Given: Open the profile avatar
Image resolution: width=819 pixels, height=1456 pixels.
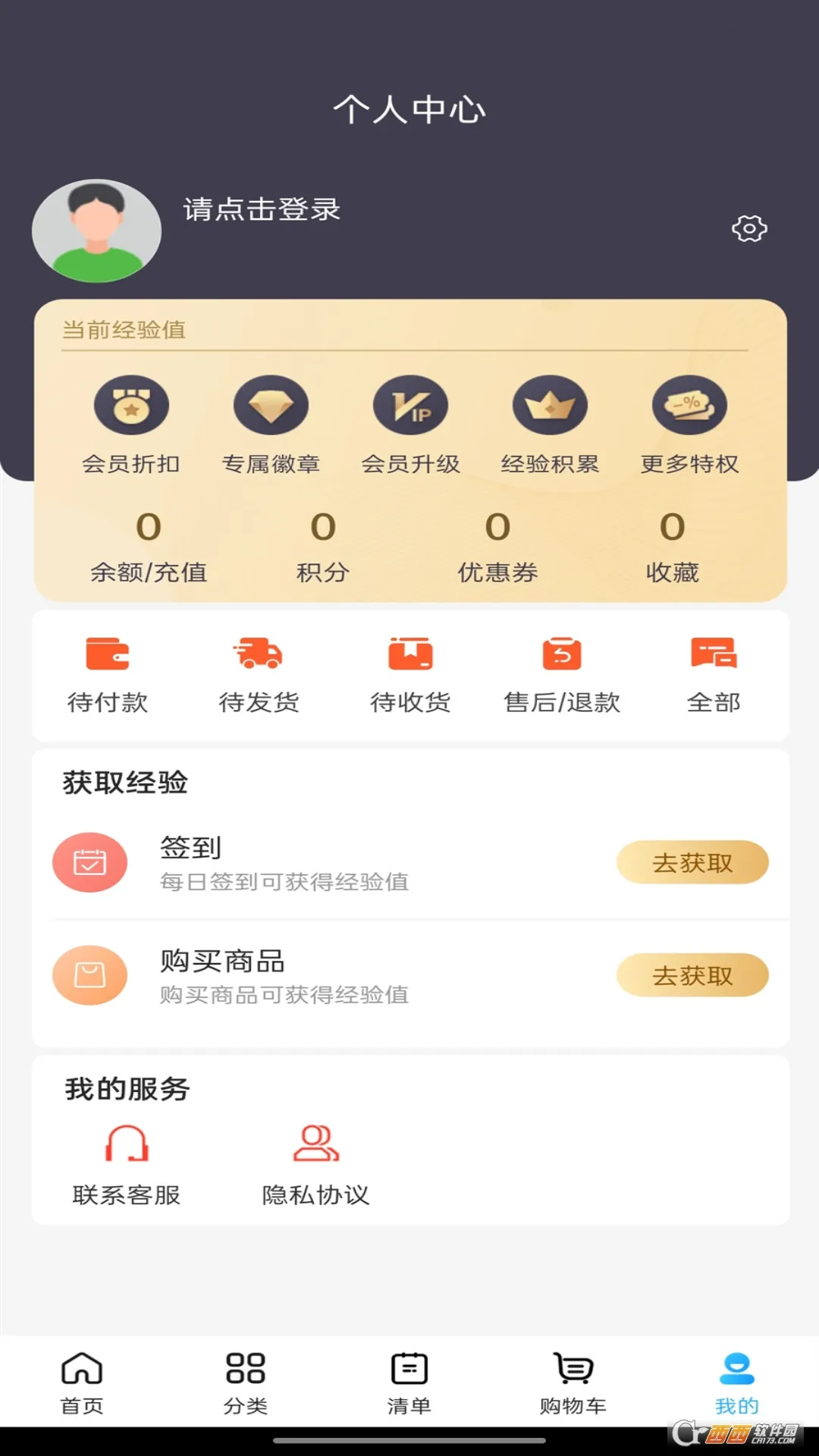Looking at the screenshot, I should tap(96, 231).
